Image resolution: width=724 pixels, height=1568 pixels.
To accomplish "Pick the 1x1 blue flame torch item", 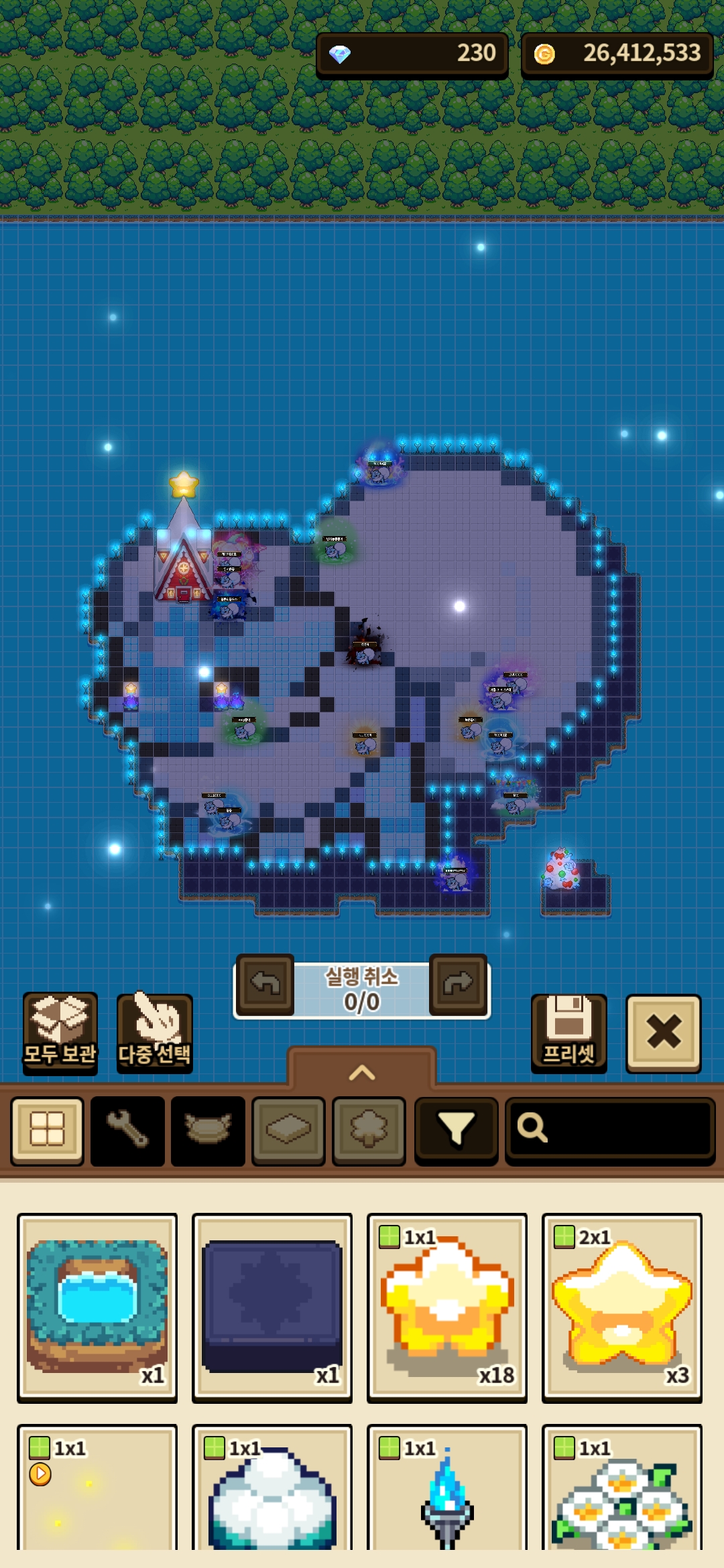I will (x=447, y=1491).
